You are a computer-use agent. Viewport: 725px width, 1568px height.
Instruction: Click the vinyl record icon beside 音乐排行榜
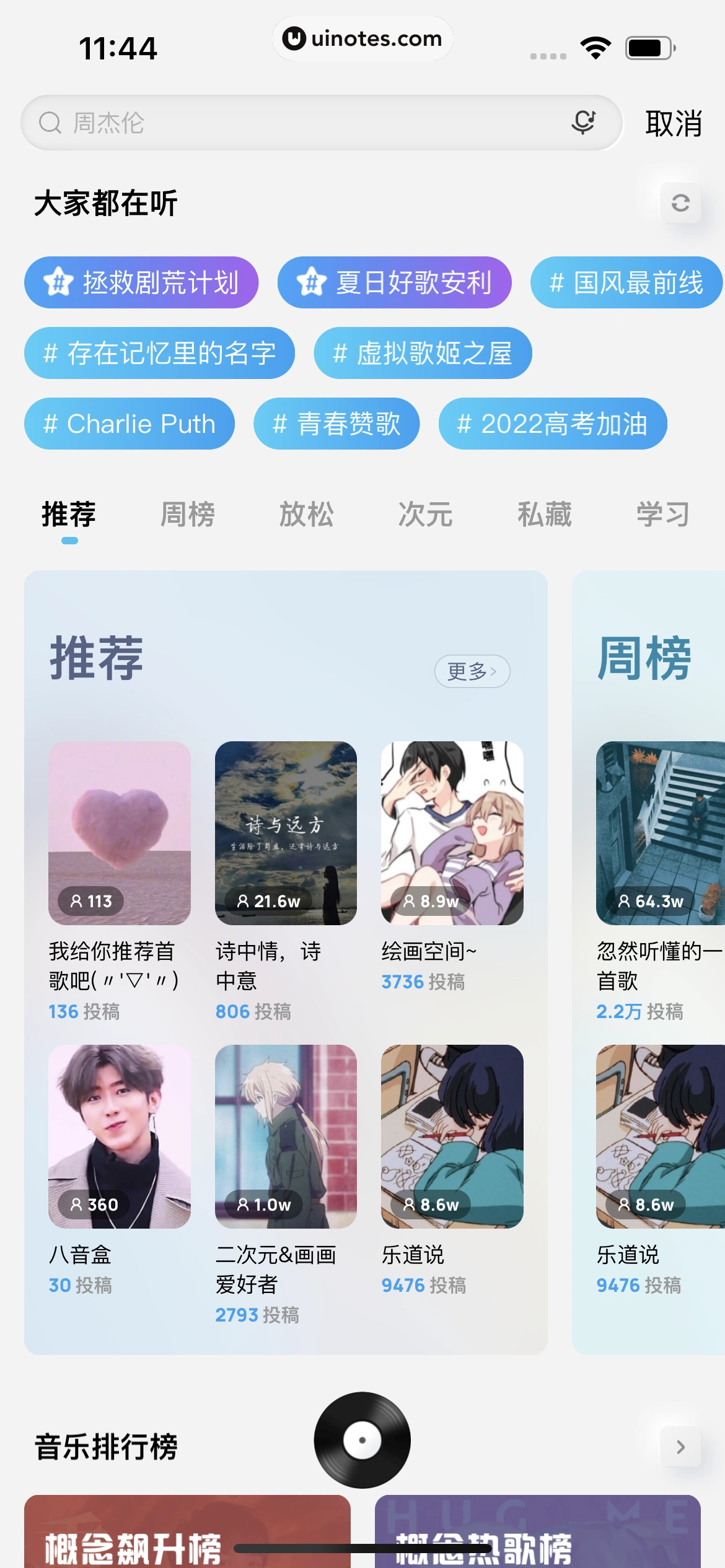point(362,1440)
